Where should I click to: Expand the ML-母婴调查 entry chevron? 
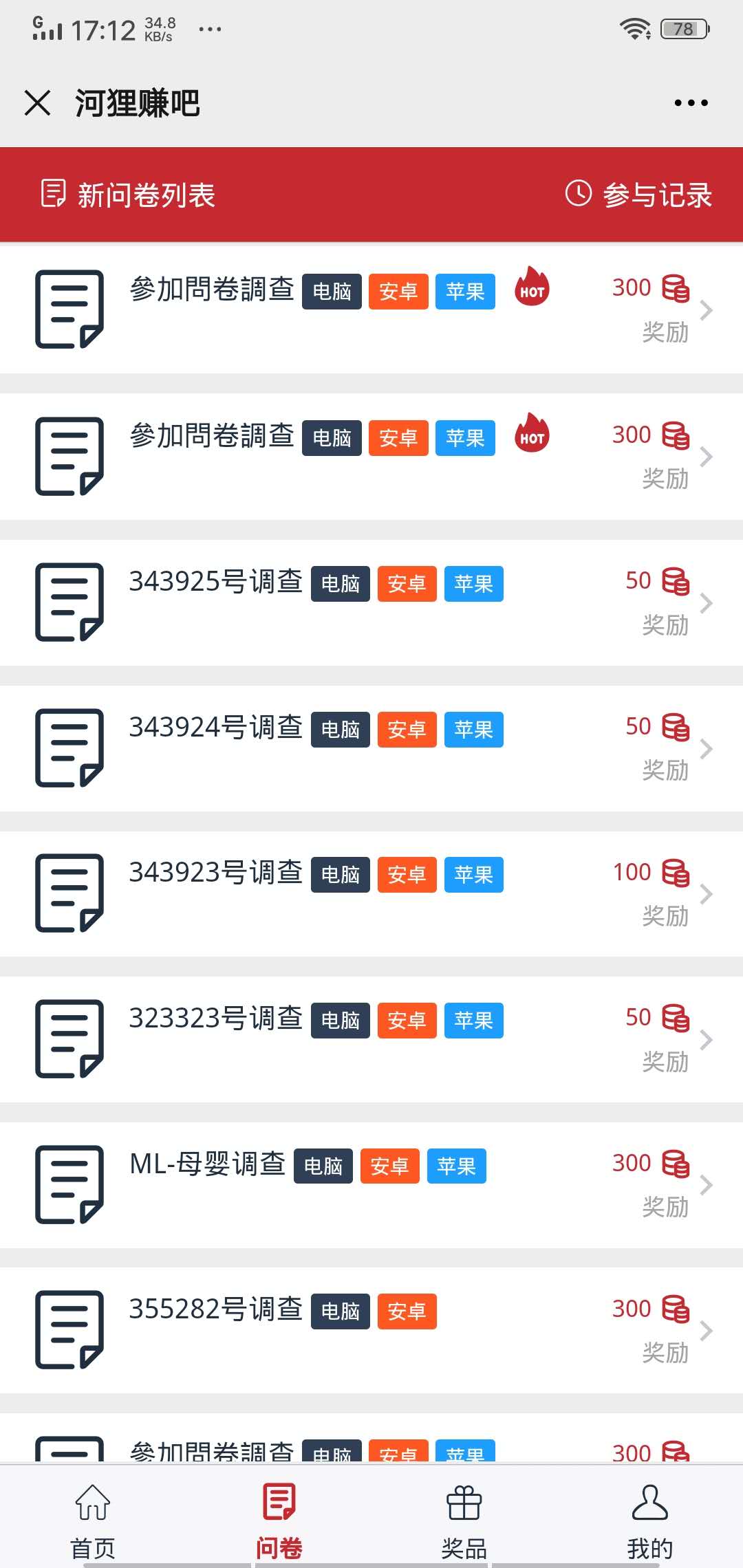pyautogui.click(x=707, y=1184)
